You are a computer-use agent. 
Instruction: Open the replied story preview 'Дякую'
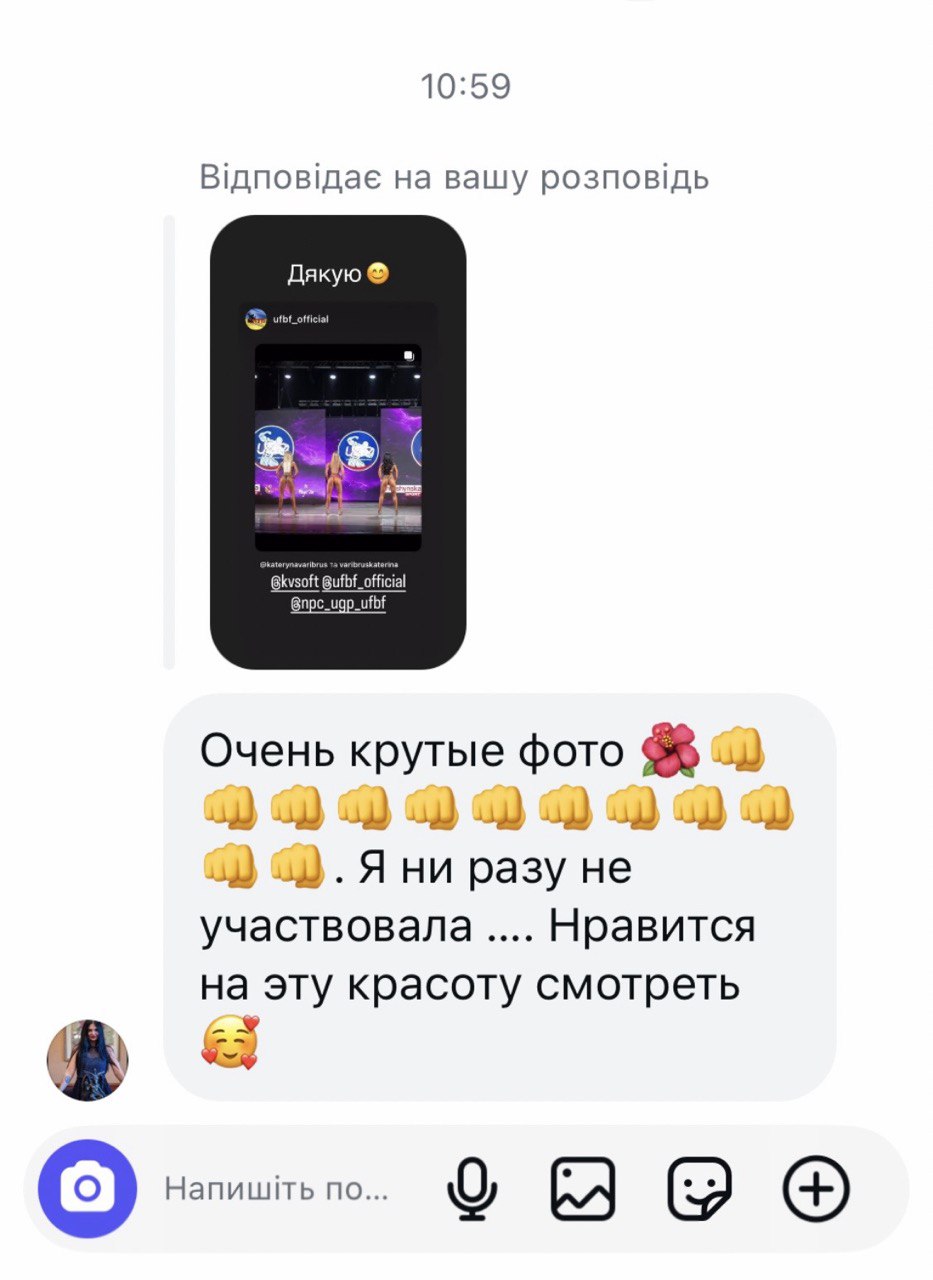pyautogui.click(x=338, y=442)
